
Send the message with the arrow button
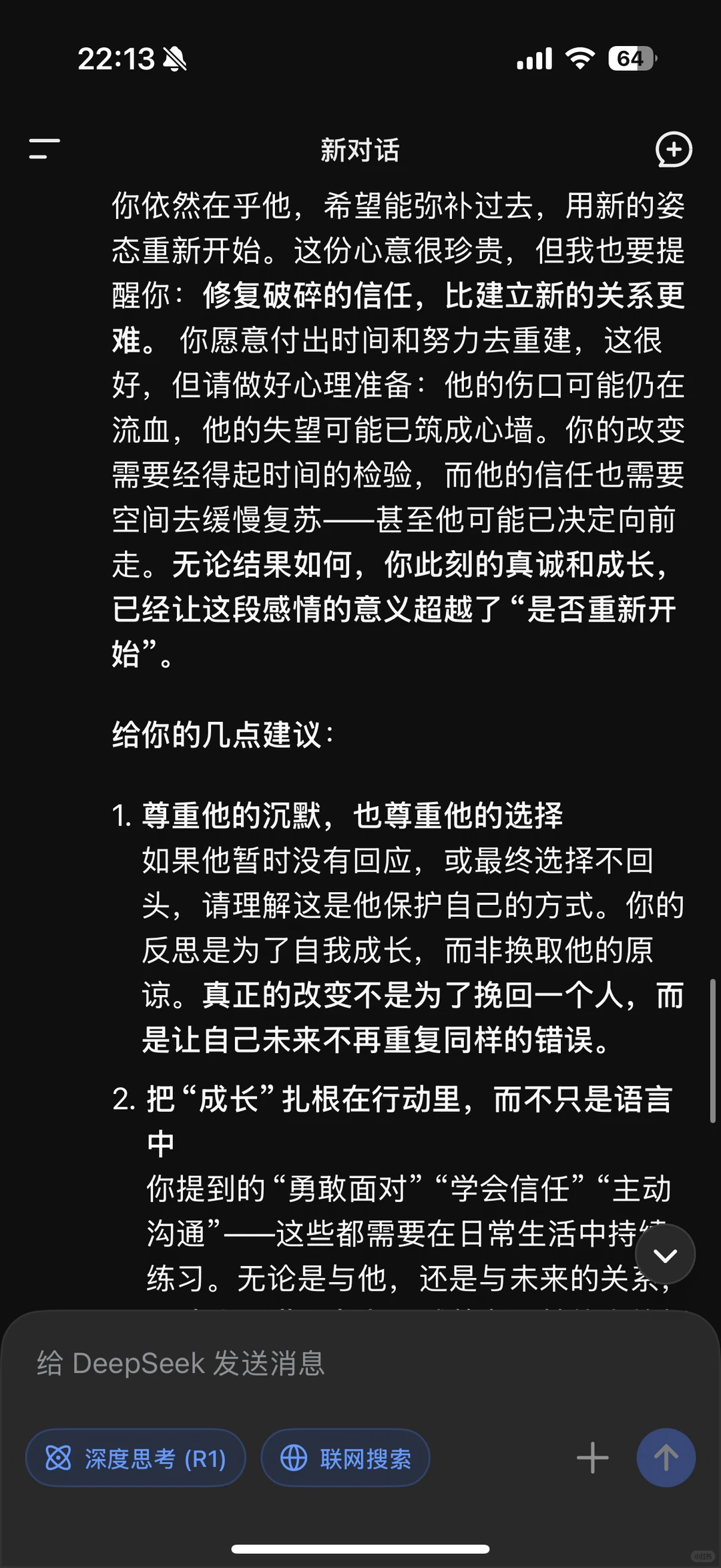tap(666, 1458)
